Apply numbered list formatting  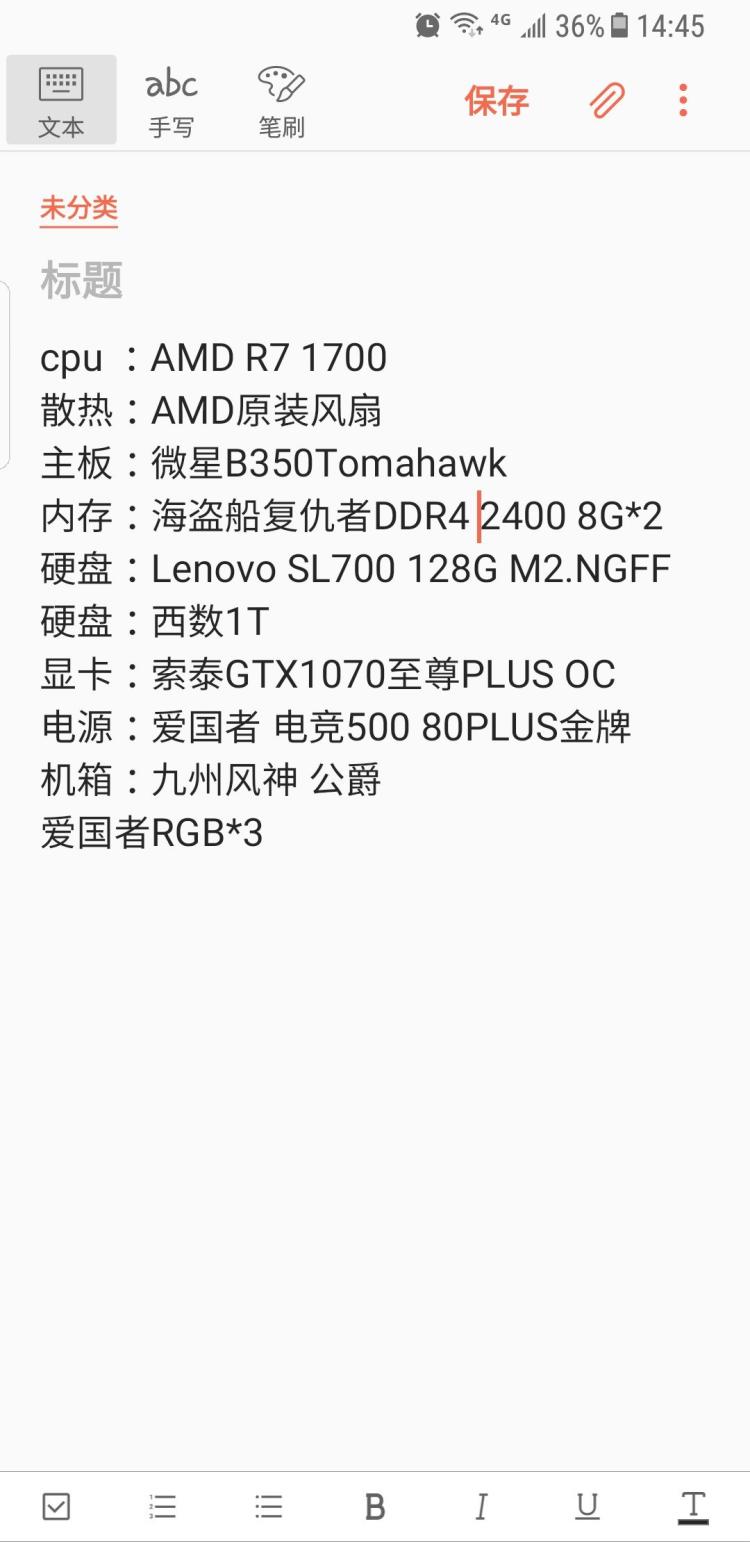(x=163, y=1506)
